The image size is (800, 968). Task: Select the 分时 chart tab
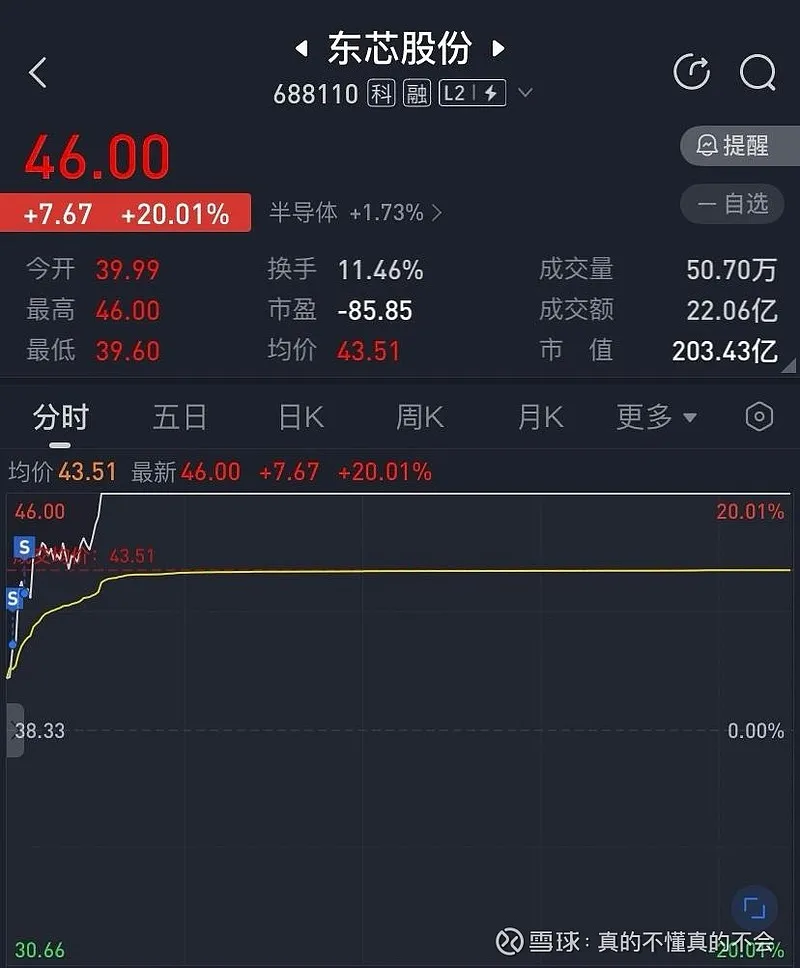tap(61, 417)
